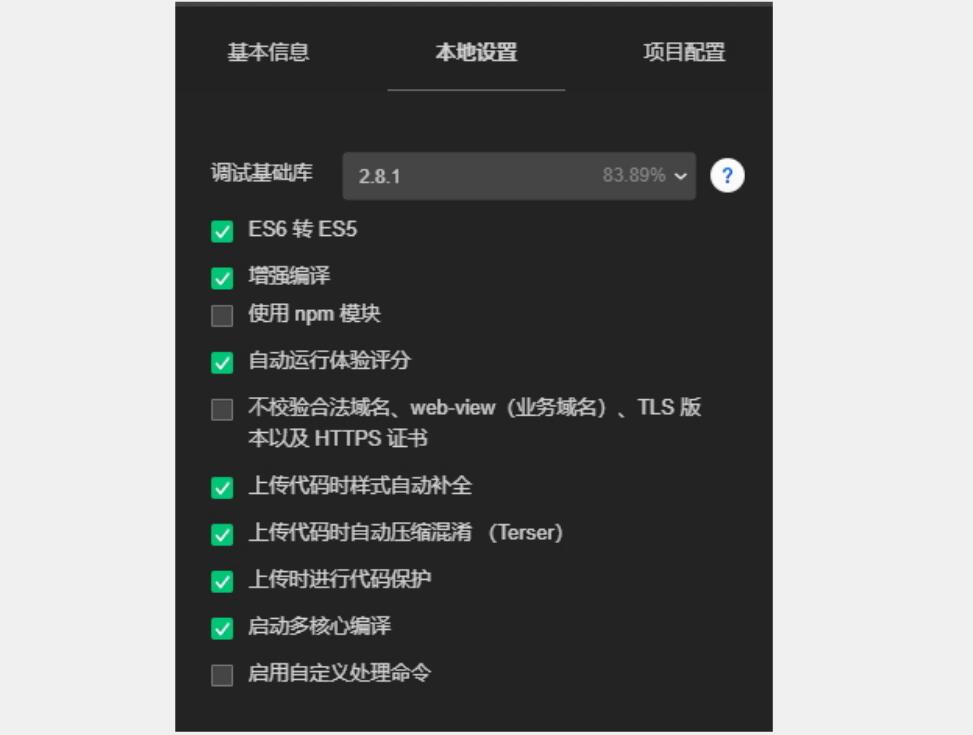
Task: Uncheck ES6 转 ES5
Action: tap(222, 232)
